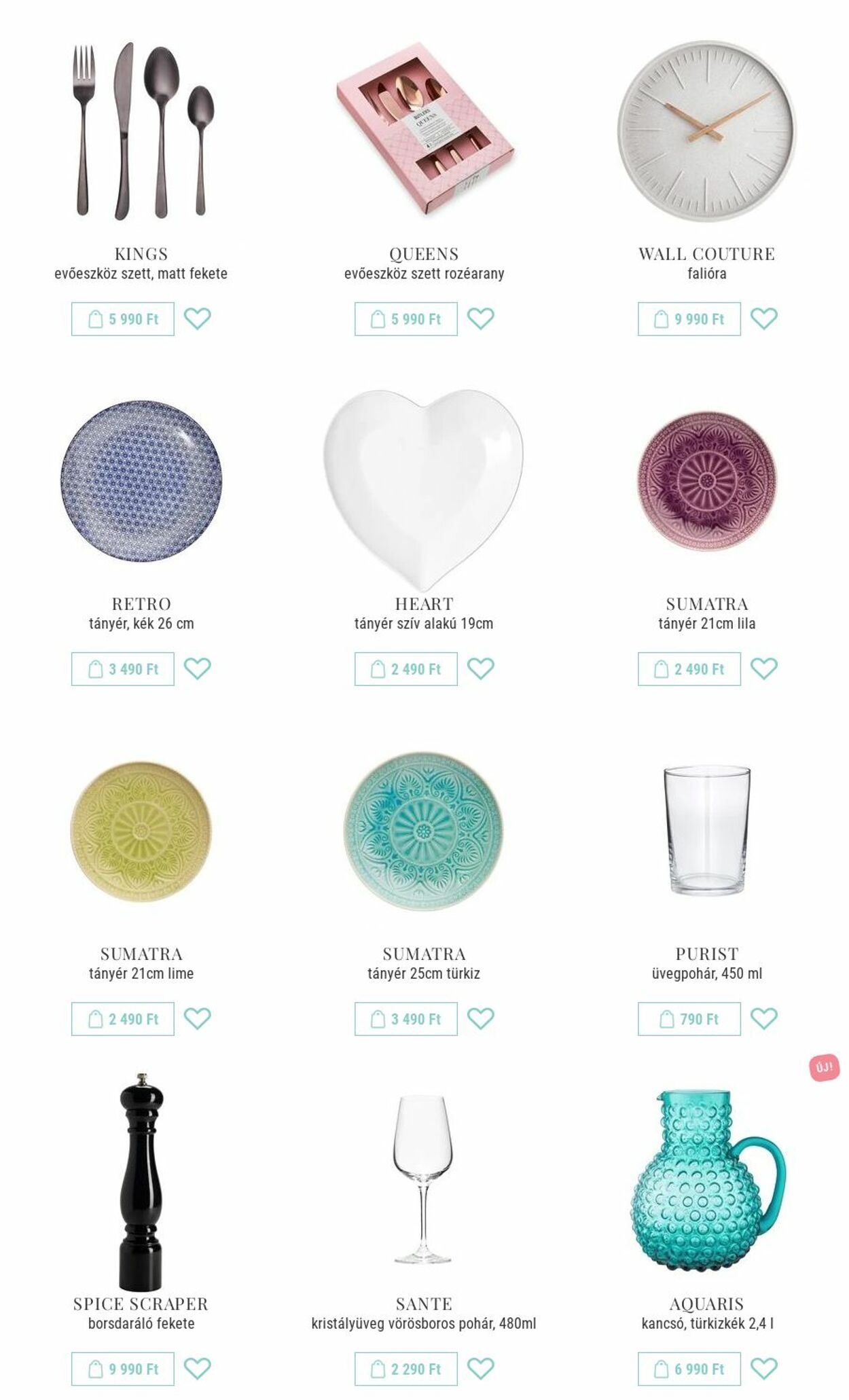Screen dimensions: 849x1400
Task: Favorite the KINGS matt black cutlery set
Action: click(x=198, y=319)
